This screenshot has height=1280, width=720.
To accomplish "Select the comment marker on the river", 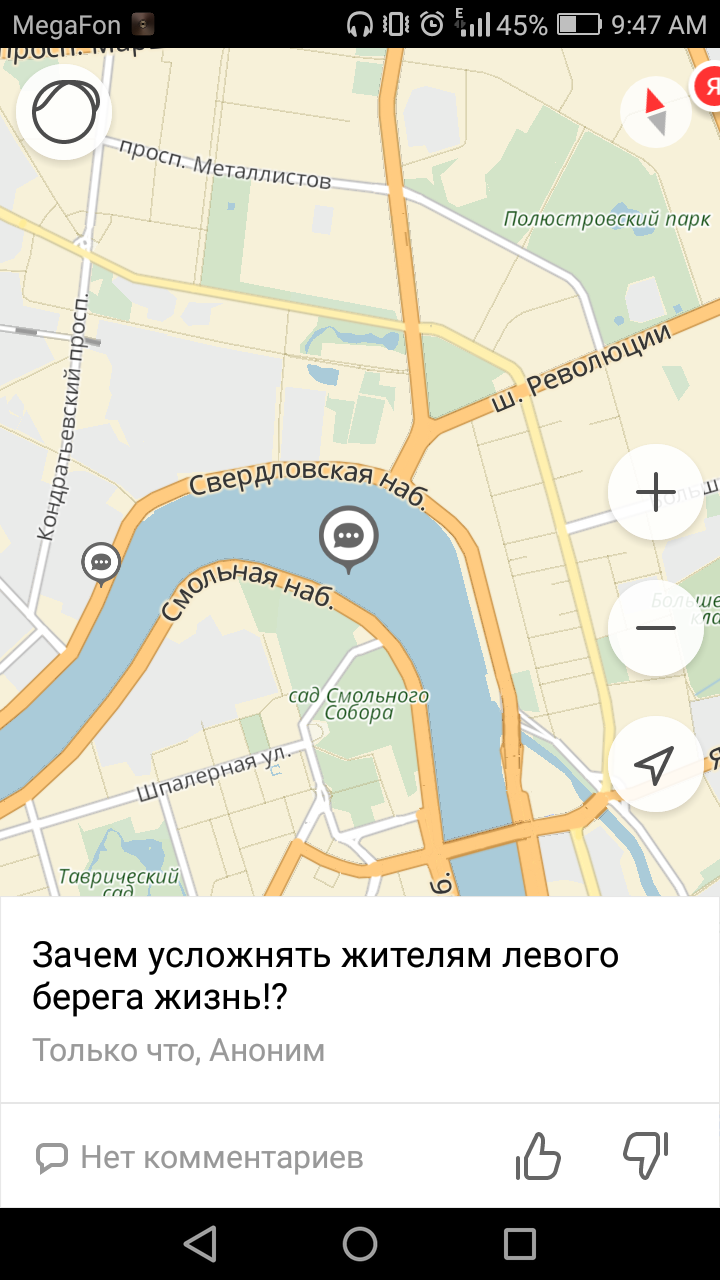I will click(x=348, y=537).
